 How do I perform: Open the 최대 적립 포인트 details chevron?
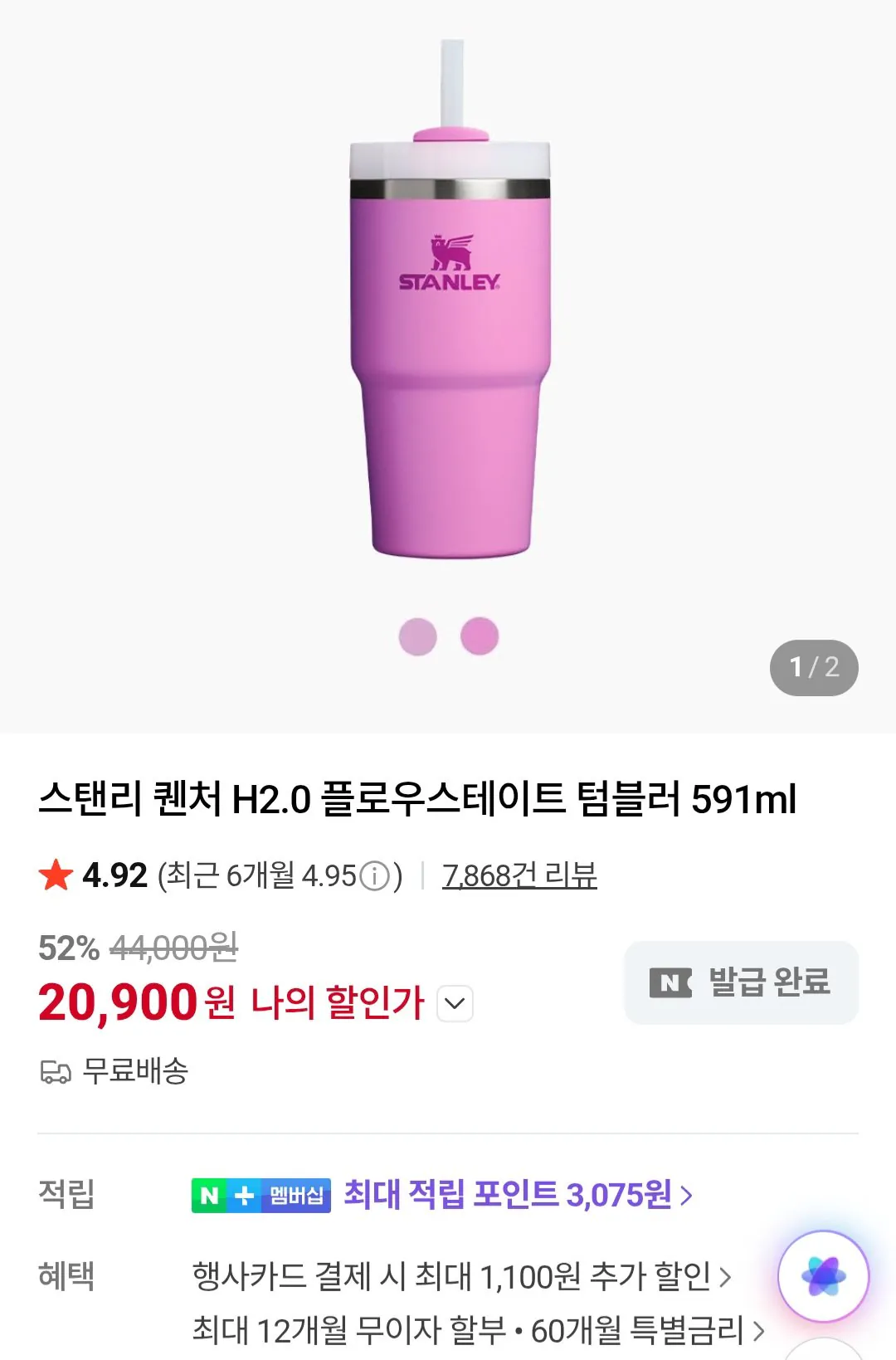[x=688, y=1195]
